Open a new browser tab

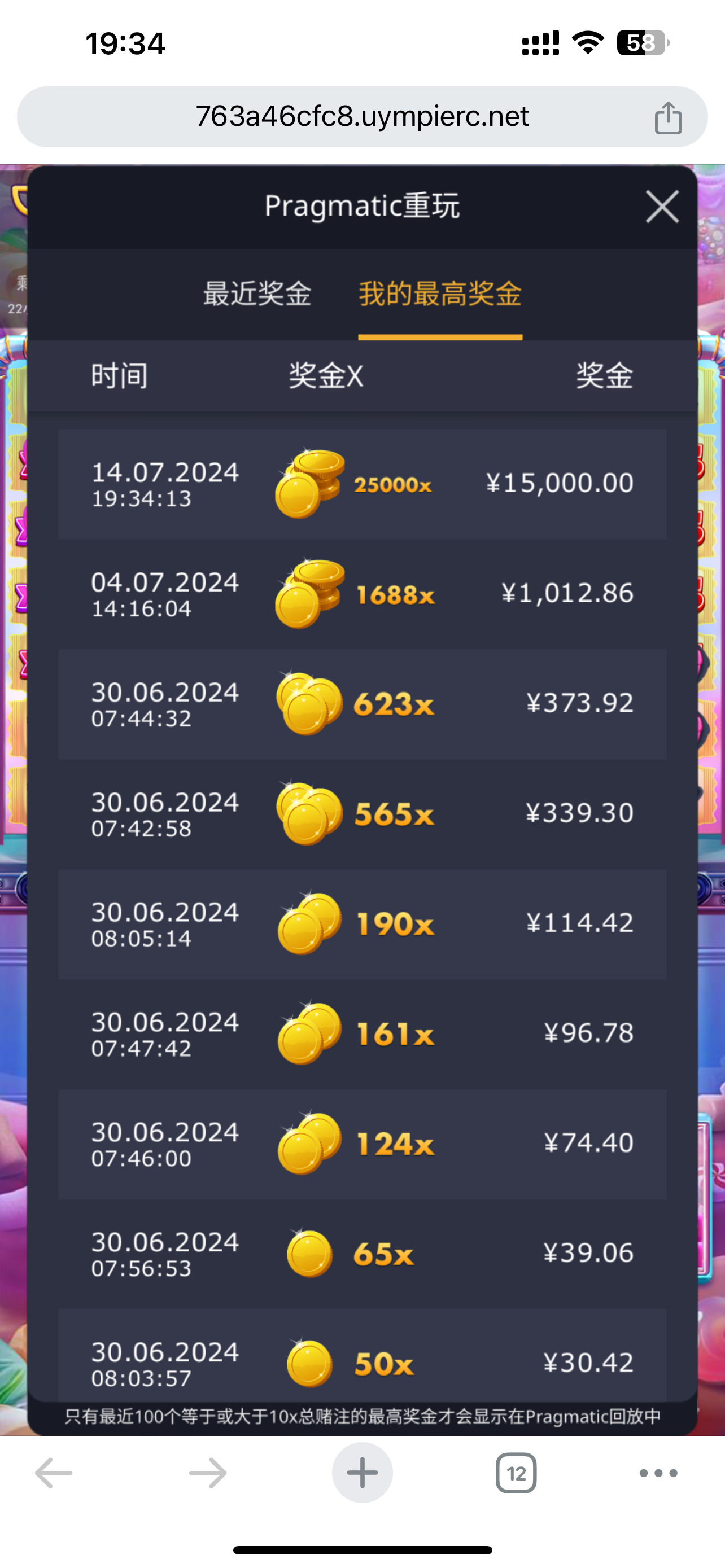pyautogui.click(x=362, y=1473)
